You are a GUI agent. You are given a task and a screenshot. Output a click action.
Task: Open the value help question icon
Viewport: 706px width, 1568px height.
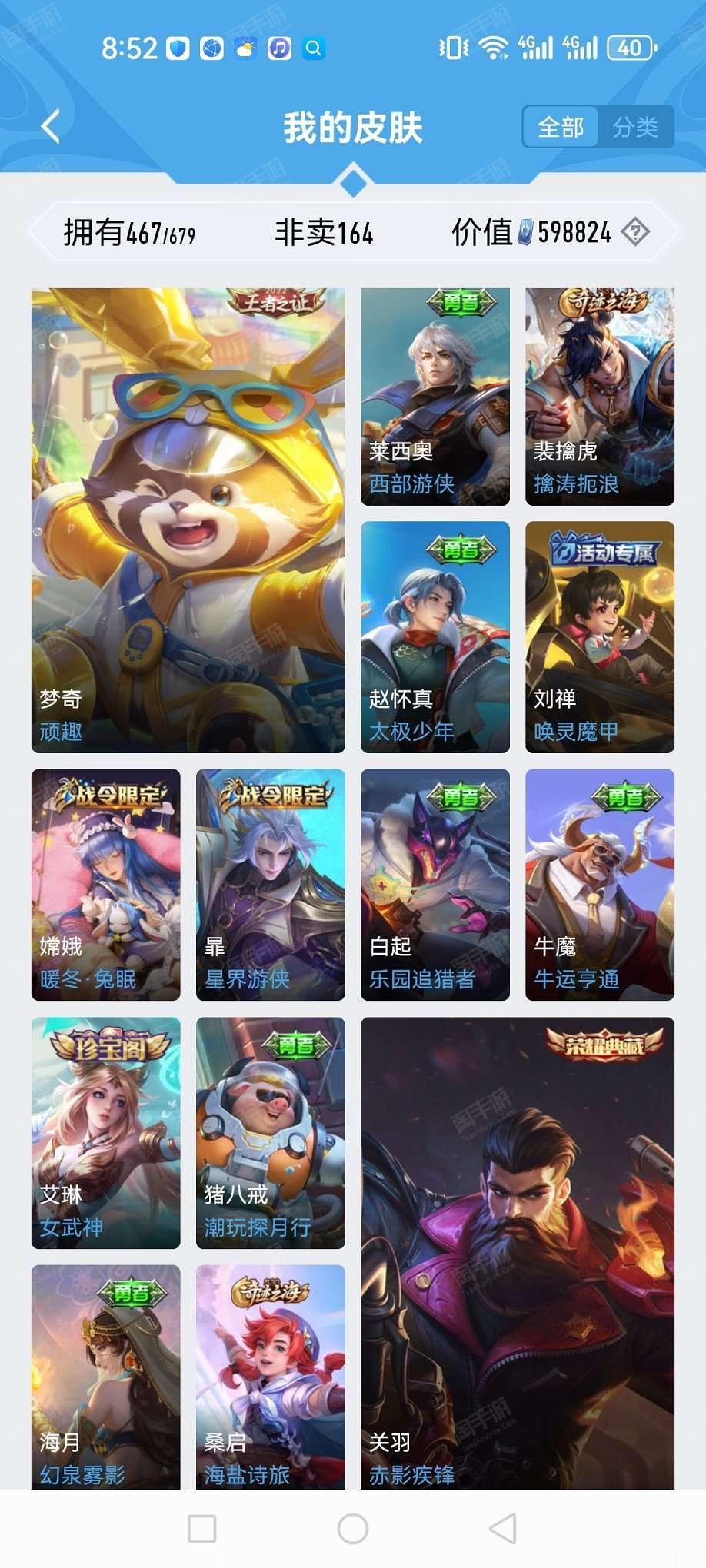(x=635, y=231)
